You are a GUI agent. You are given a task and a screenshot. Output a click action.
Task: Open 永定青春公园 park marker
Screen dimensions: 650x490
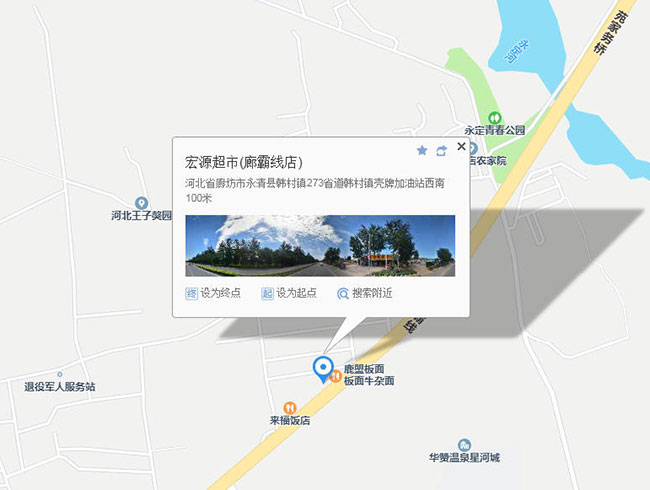coord(494,117)
